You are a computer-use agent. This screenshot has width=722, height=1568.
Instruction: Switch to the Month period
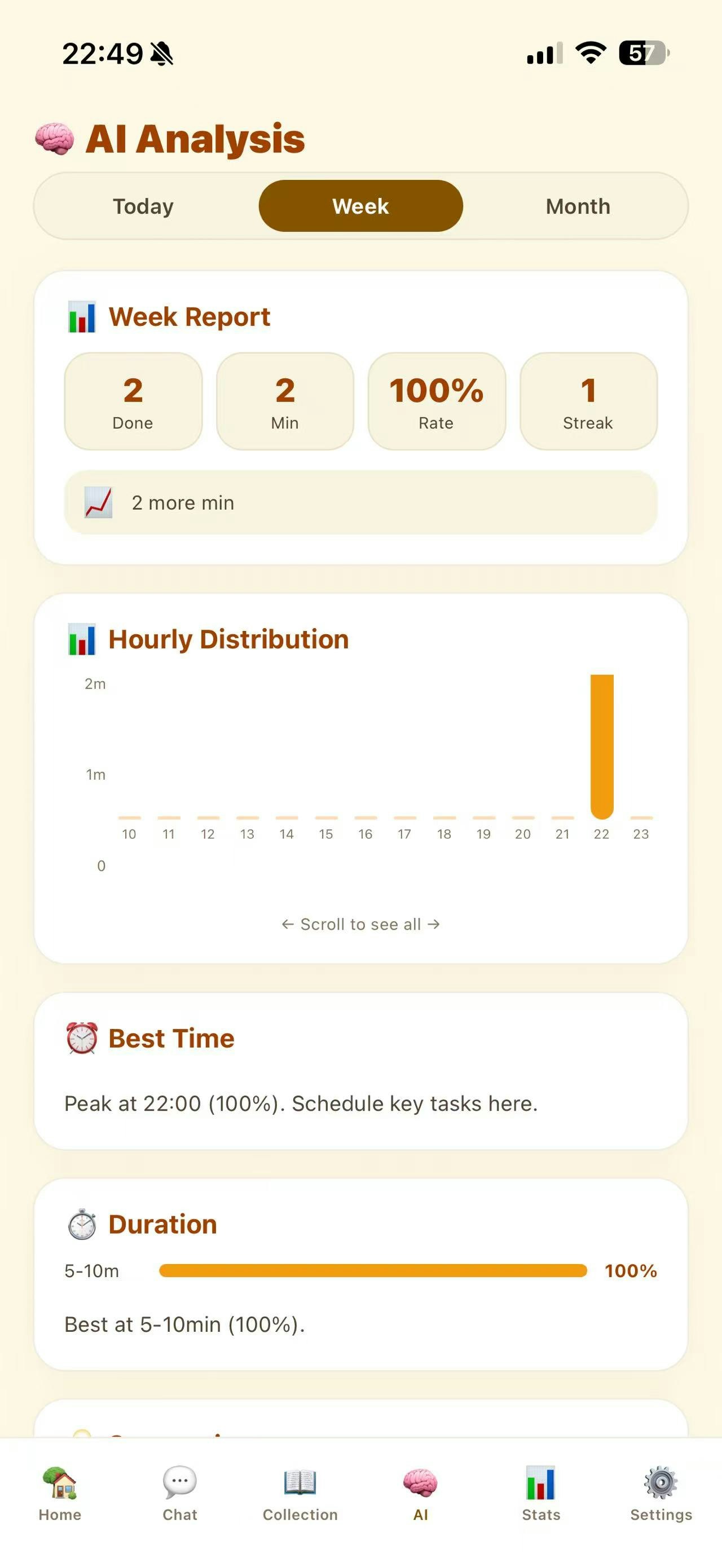578,206
